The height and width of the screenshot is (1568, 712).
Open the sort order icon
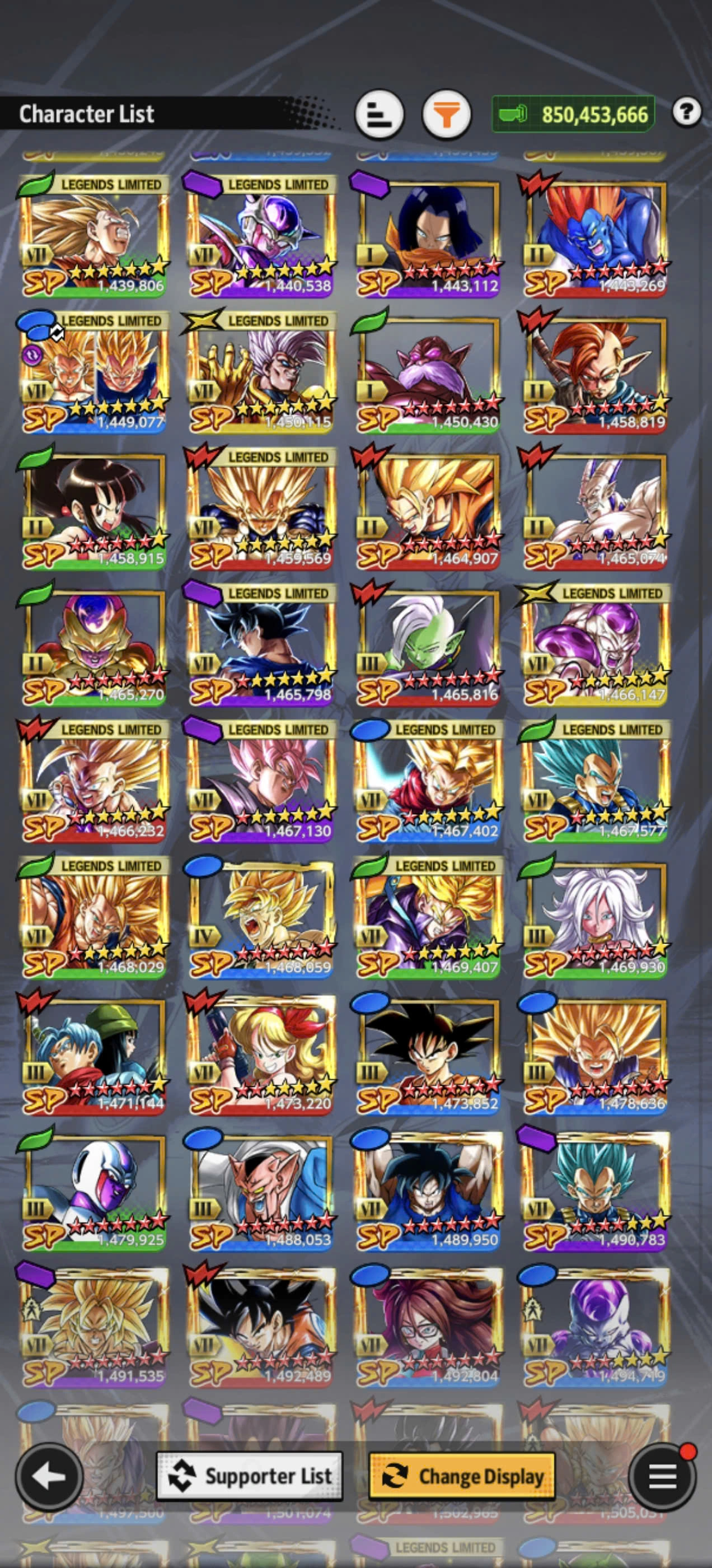pyautogui.click(x=379, y=114)
